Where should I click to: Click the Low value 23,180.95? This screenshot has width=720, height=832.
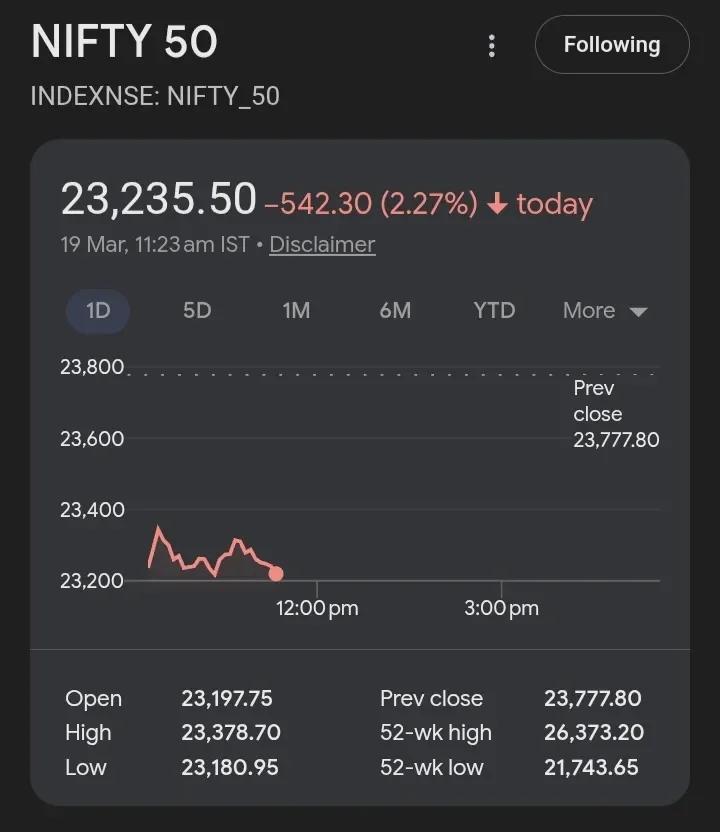(x=231, y=767)
